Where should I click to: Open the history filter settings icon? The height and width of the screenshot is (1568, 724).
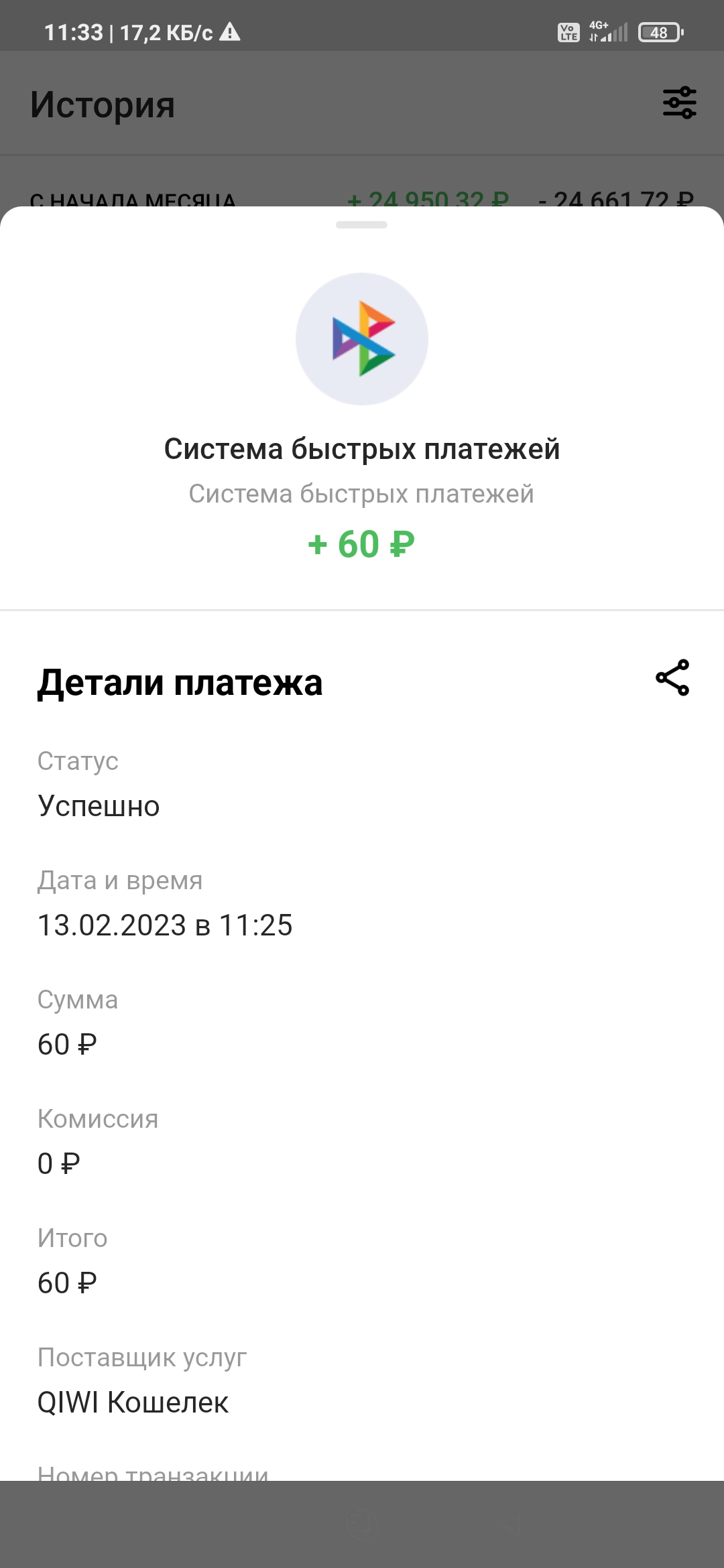click(x=680, y=103)
